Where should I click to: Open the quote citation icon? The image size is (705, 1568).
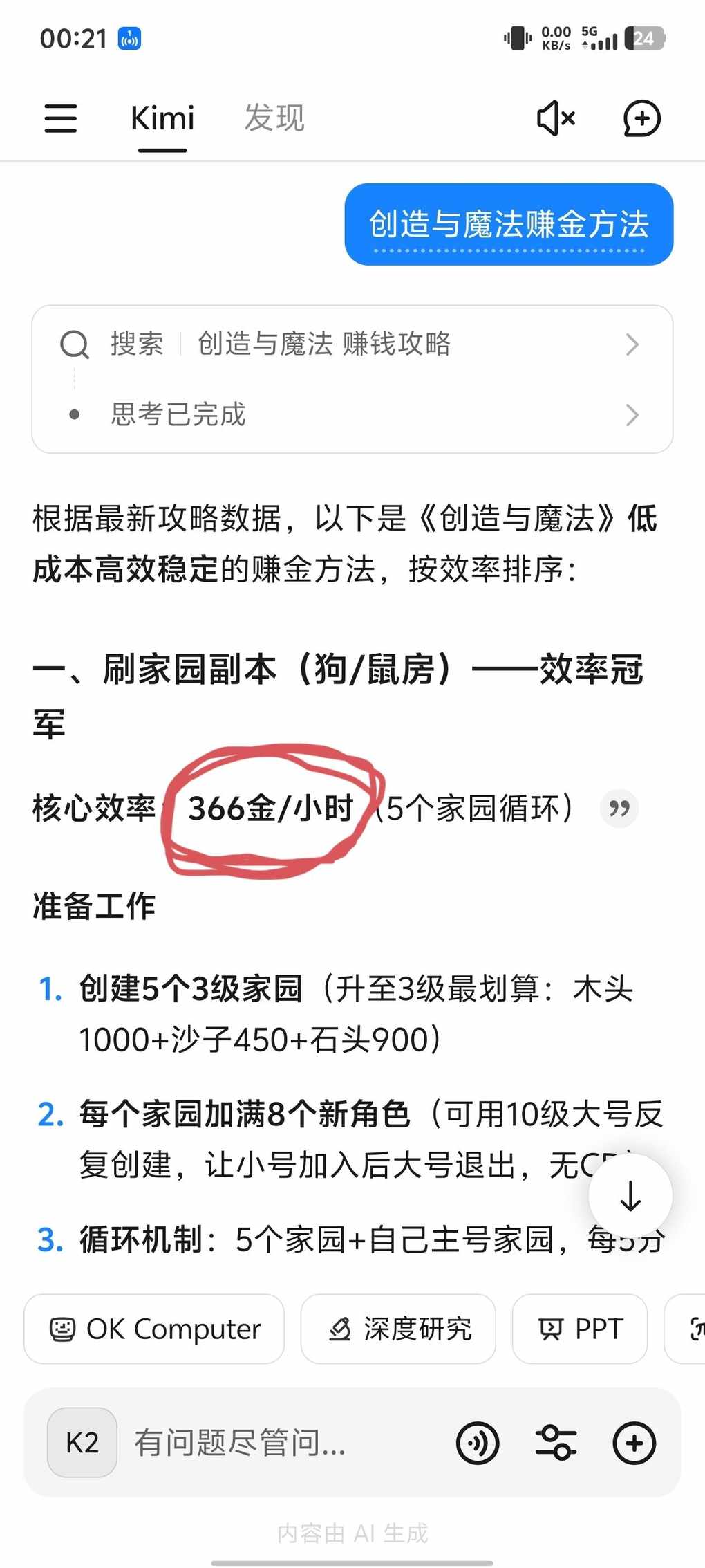pos(619,808)
